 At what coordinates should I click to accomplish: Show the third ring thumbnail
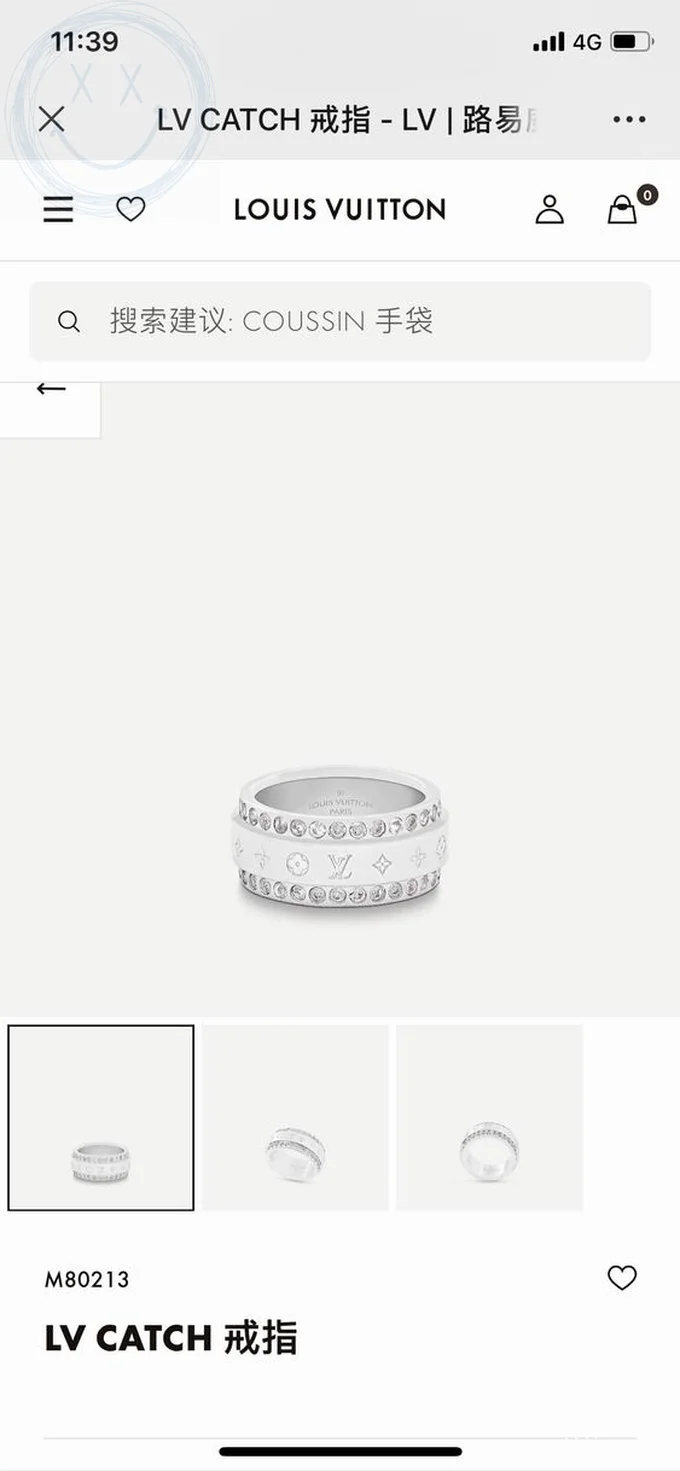pos(489,1117)
